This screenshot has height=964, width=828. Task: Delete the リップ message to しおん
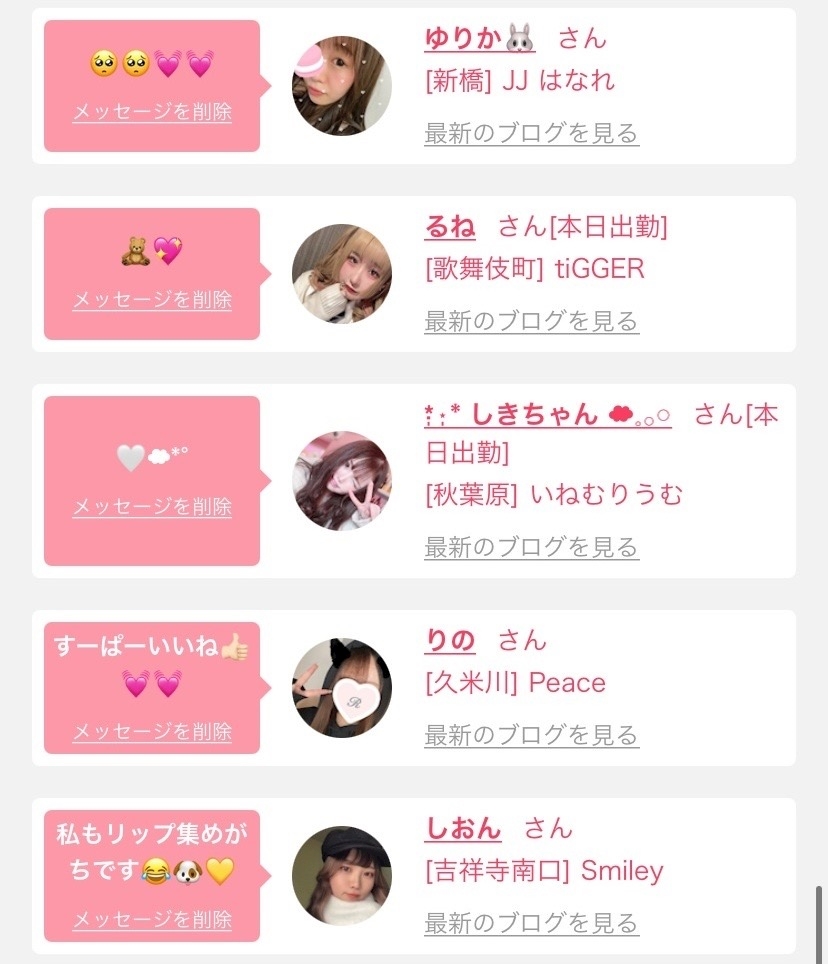(152, 920)
